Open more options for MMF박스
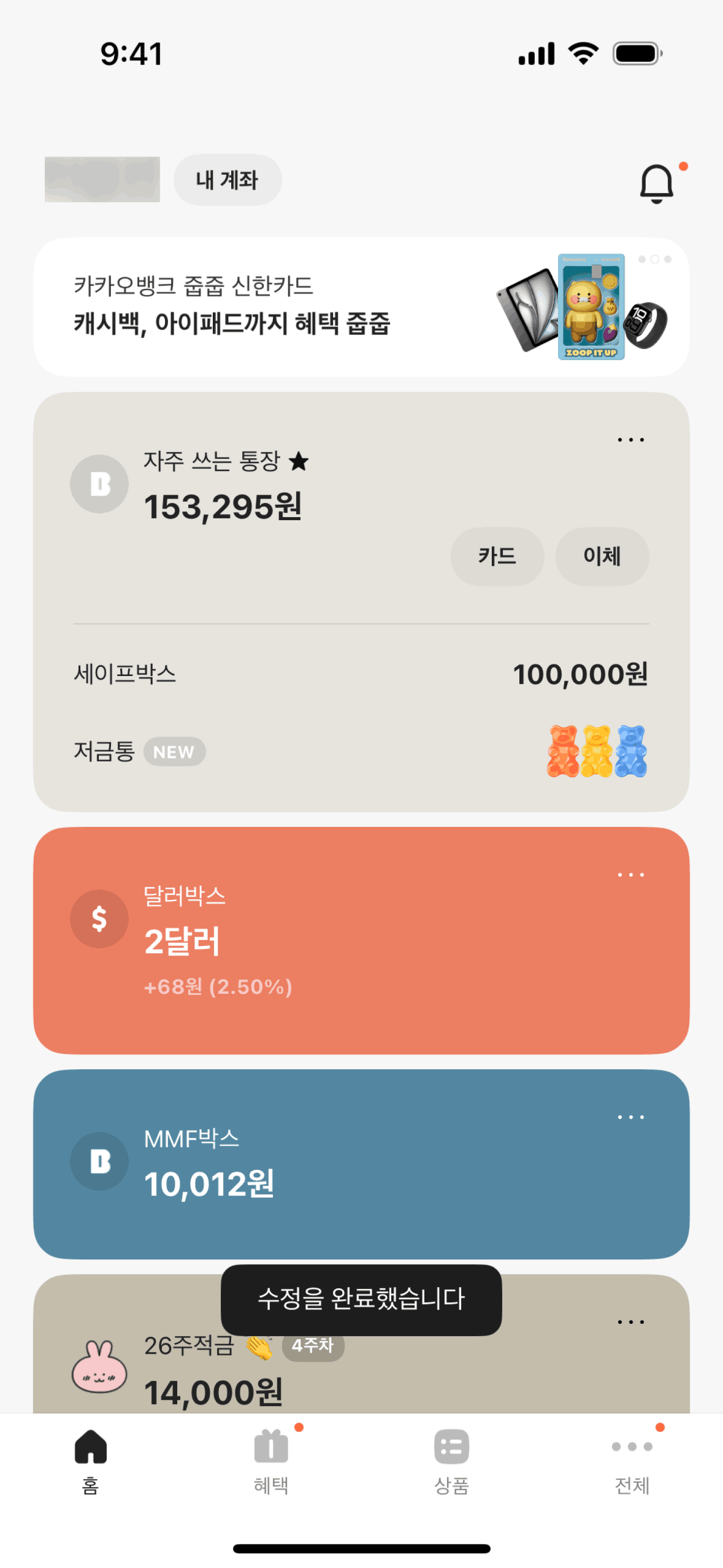 click(x=630, y=1117)
